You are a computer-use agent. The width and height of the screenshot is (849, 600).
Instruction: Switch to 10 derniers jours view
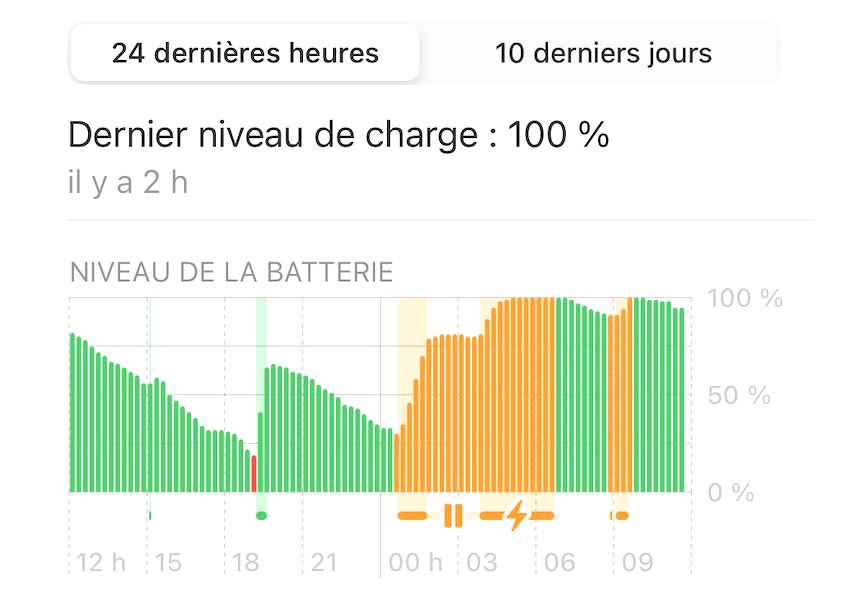[x=603, y=53]
